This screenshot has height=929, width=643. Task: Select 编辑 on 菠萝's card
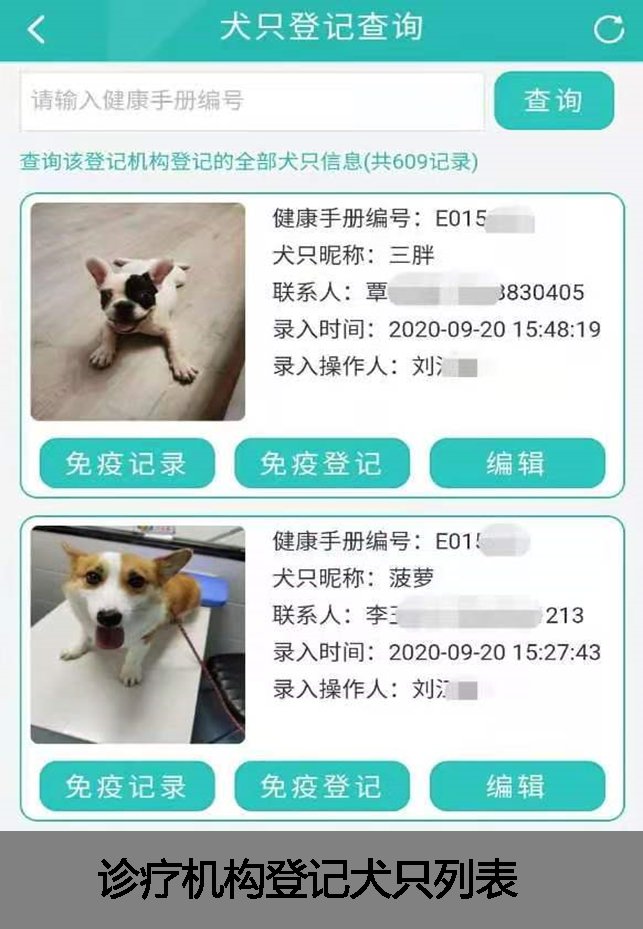click(x=517, y=786)
